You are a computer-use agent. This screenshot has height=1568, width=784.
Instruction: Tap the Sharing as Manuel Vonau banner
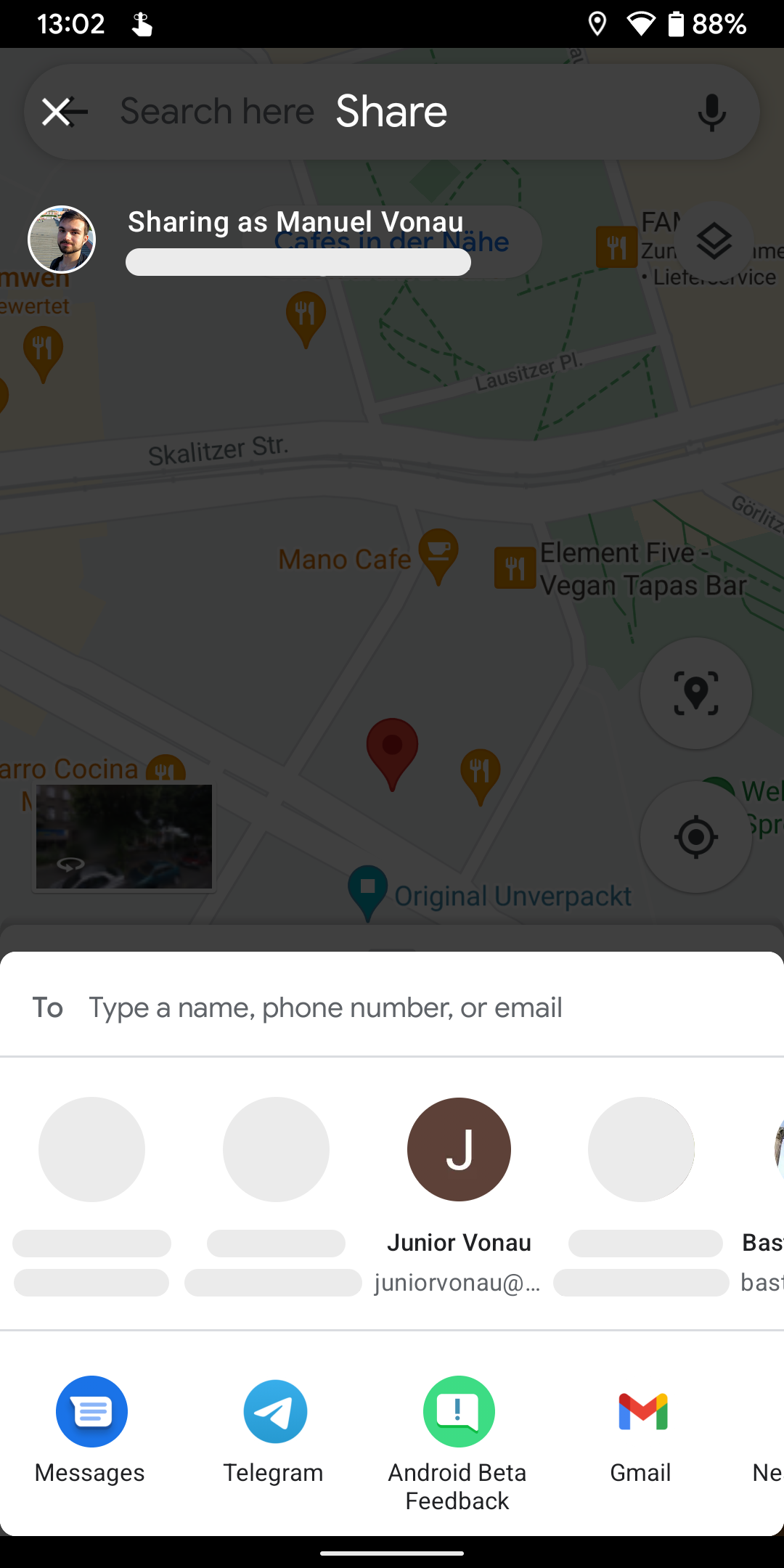pos(296,221)
